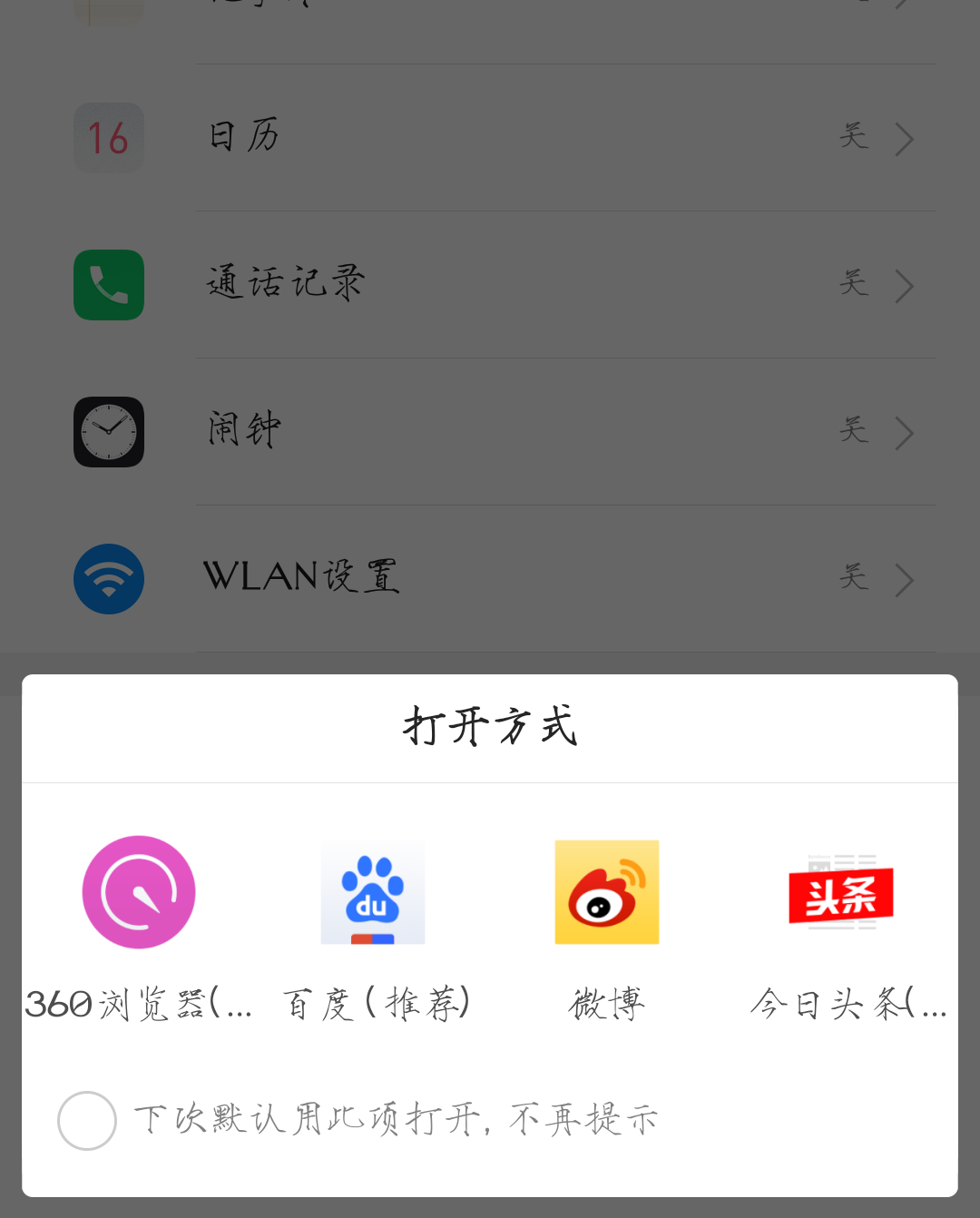Toggle 日历 from 关 to on
Screen dimensions: 980x1218
(853, 137)
